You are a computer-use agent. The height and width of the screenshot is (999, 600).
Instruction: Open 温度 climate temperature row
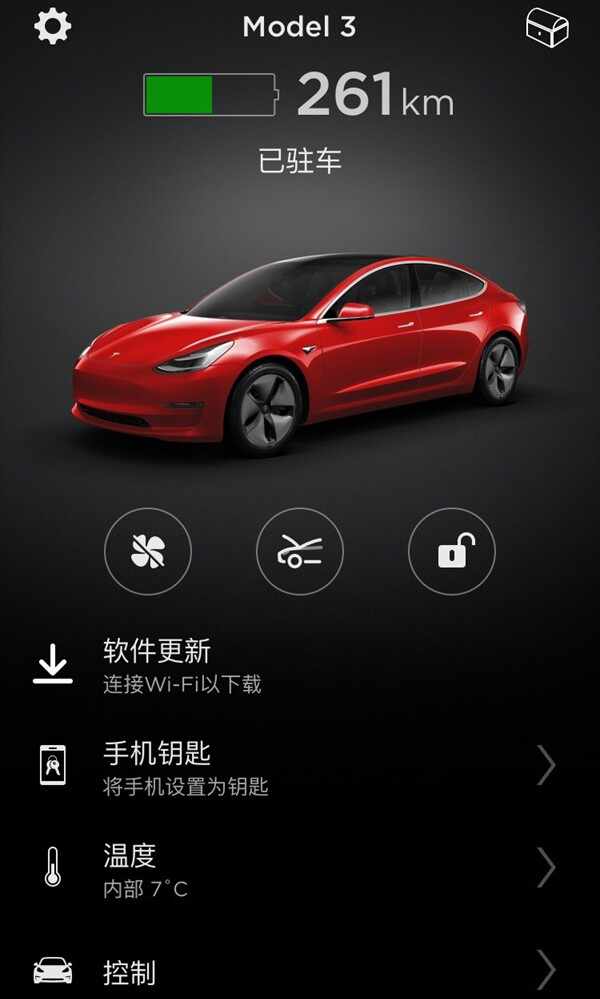click(x=300, y=868)
